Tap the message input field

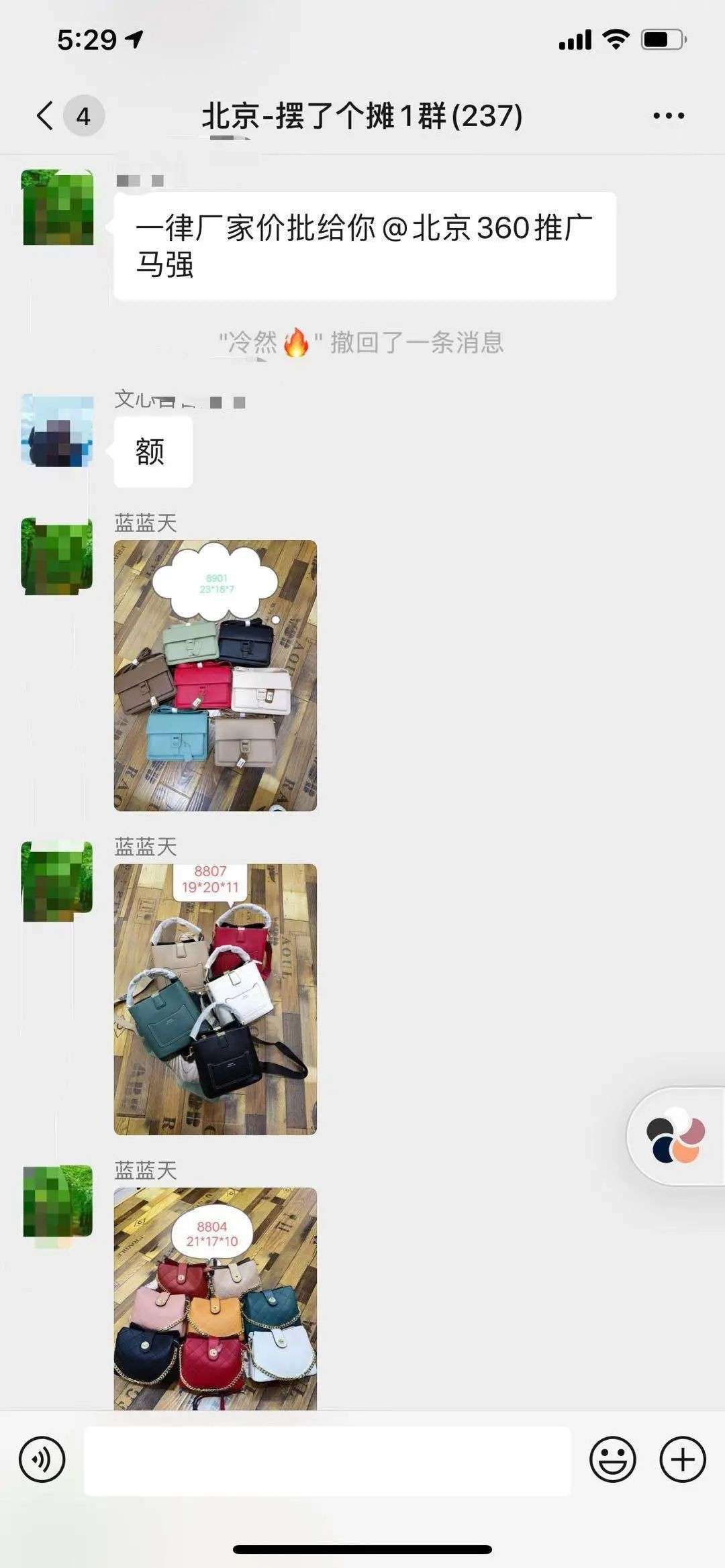pos(327,1460)
